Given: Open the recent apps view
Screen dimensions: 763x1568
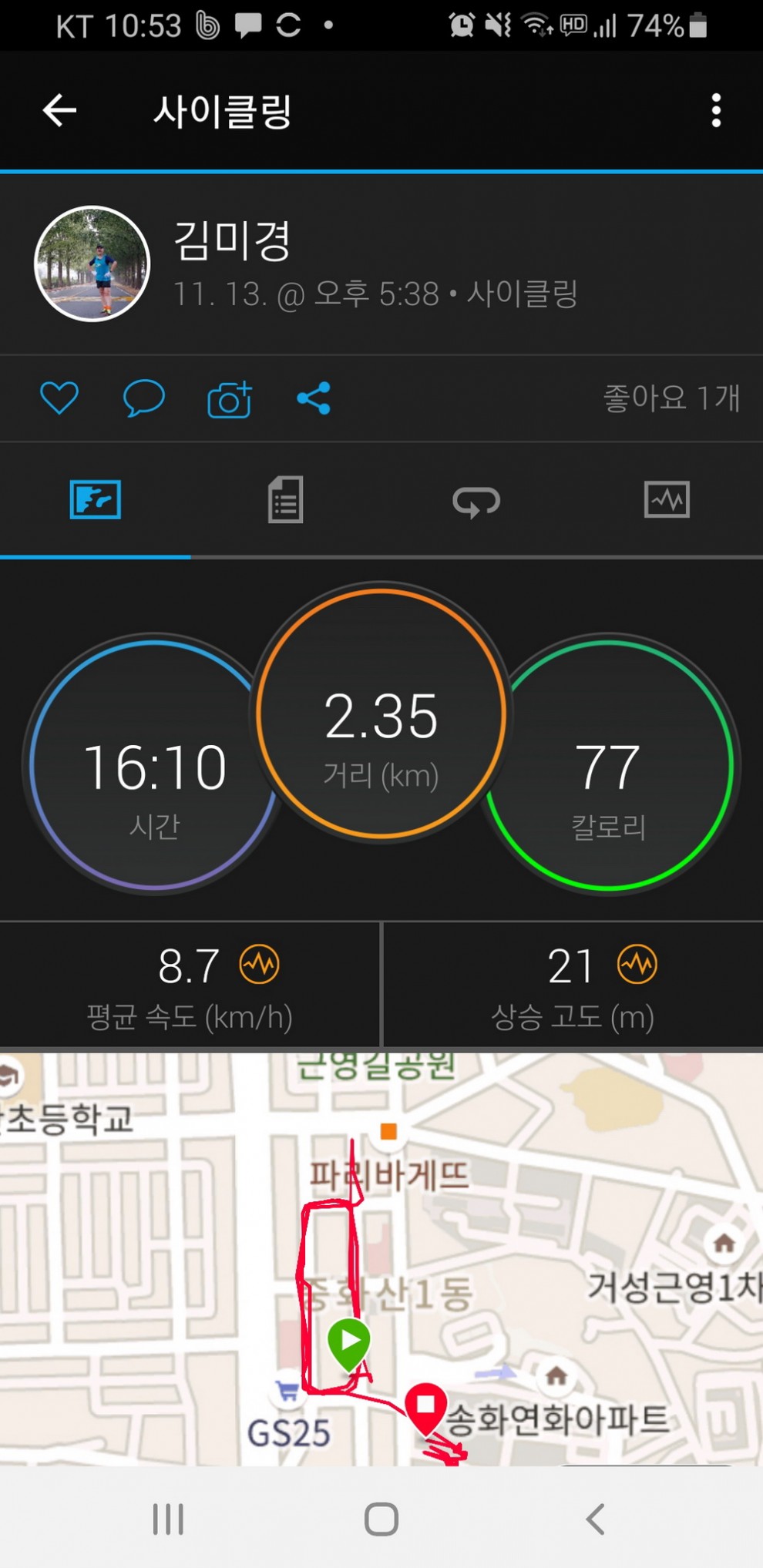Looking at the screenshot, I should pos(168,1519).
